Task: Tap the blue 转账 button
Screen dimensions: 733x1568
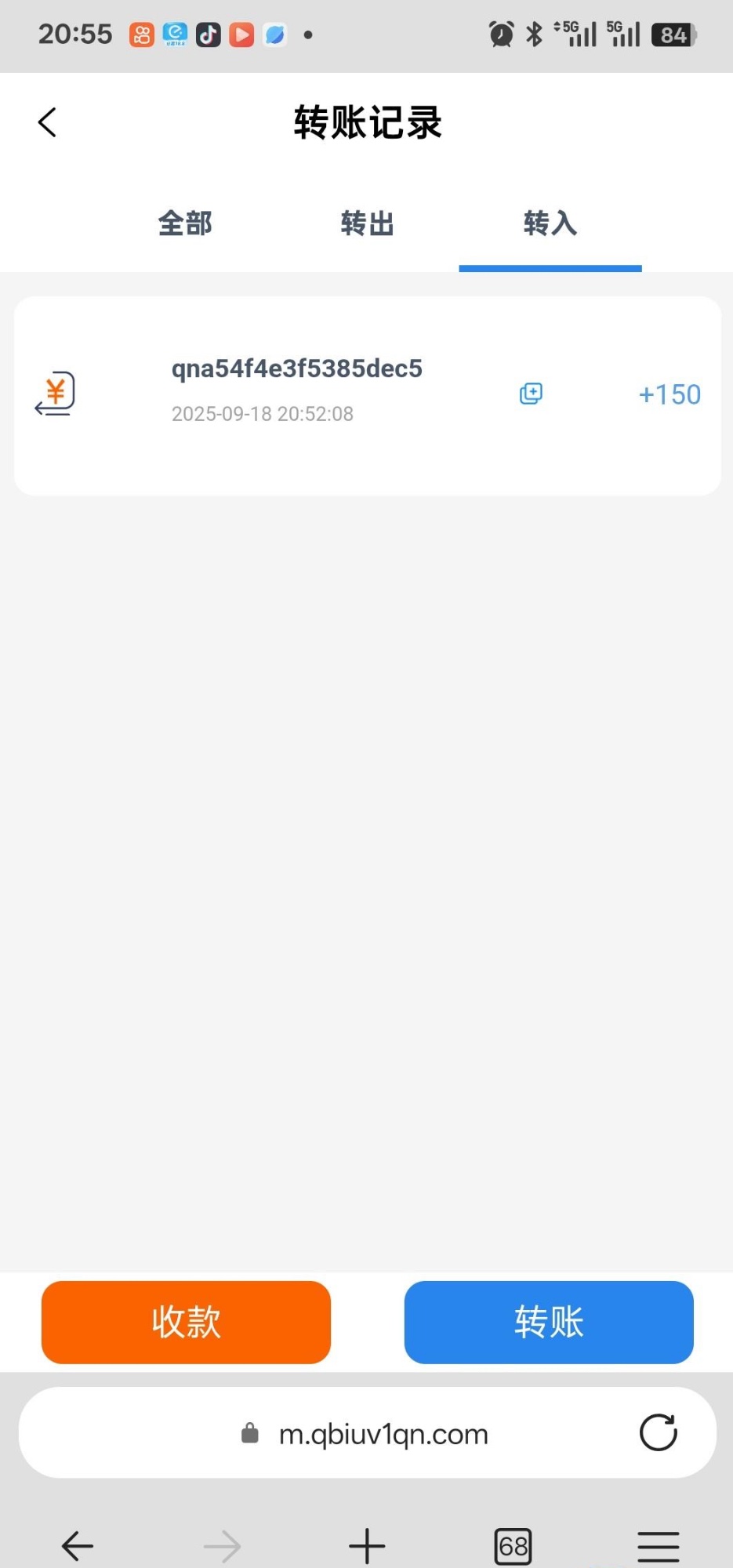Action: pyautogui.click(x=549, y=1322)
